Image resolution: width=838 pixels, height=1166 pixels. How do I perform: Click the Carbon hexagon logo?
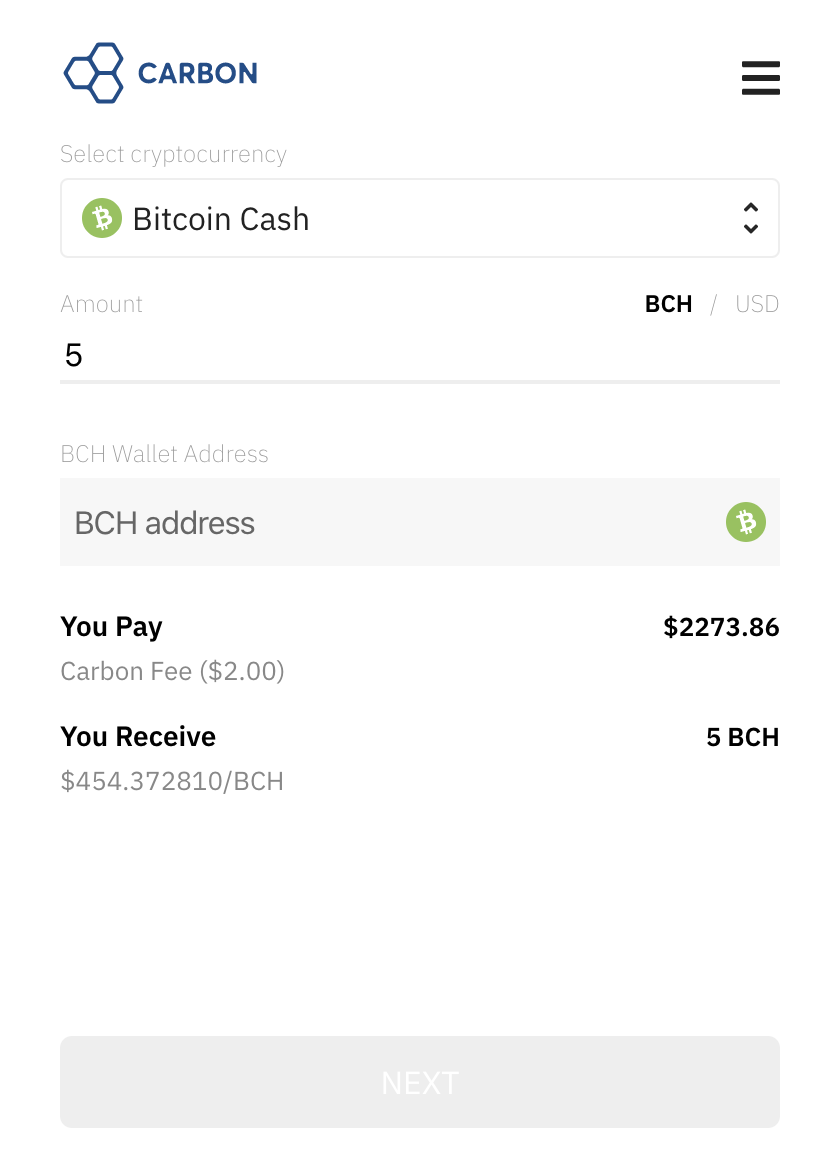tap(95, 72)
